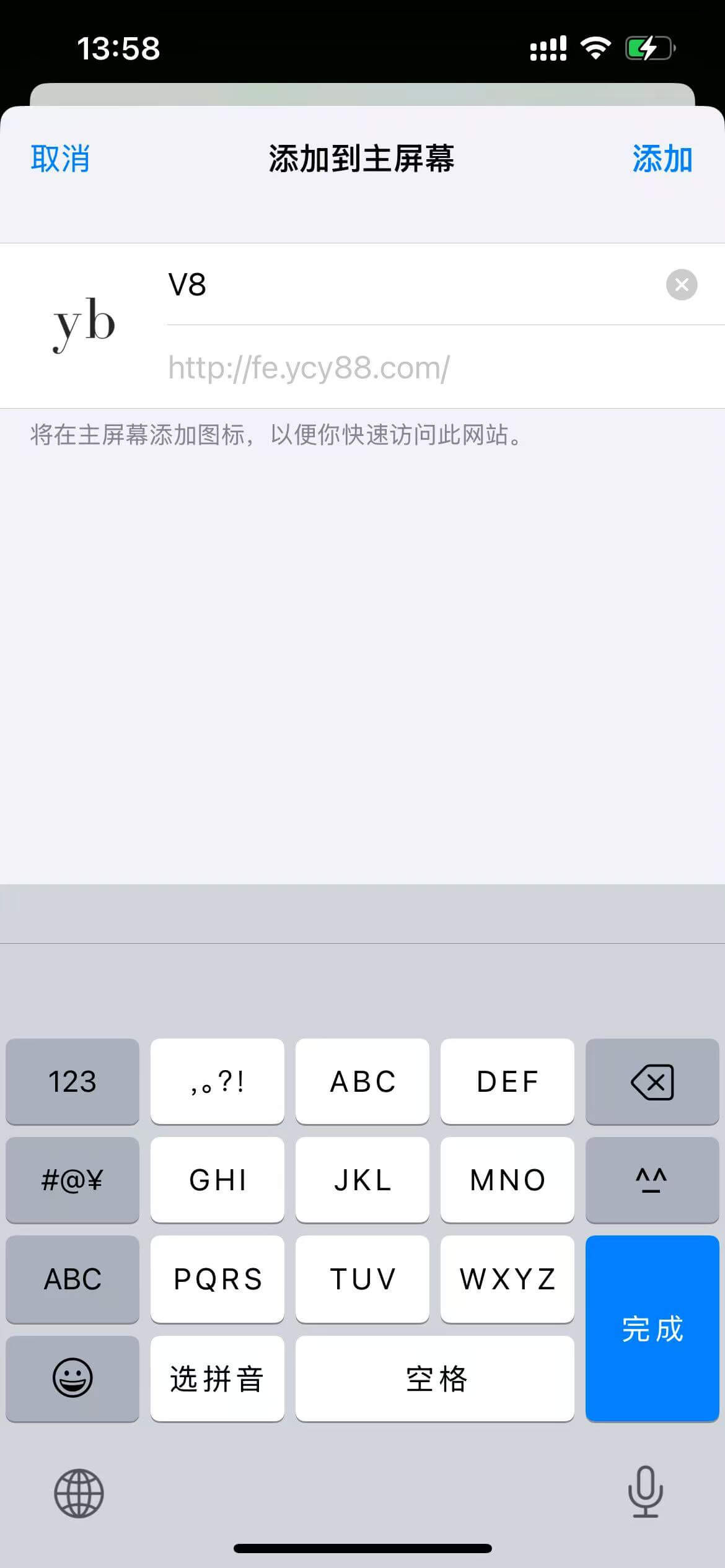Start dictation with the microphone
The height and width of the screenshot is (1568, 725).
click(645, 1492)
